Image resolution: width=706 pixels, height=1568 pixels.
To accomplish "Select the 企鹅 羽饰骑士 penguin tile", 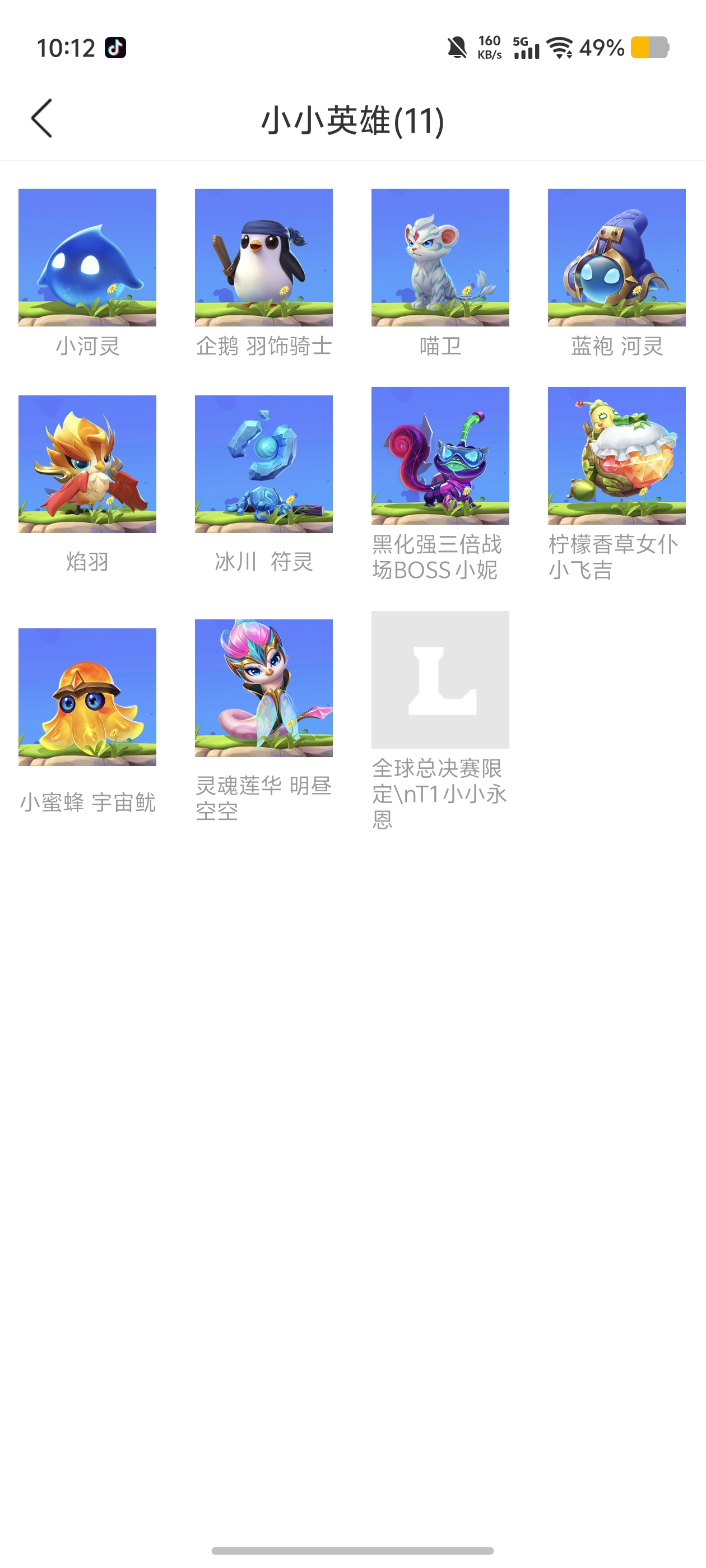I will click(x=264, y=258).
